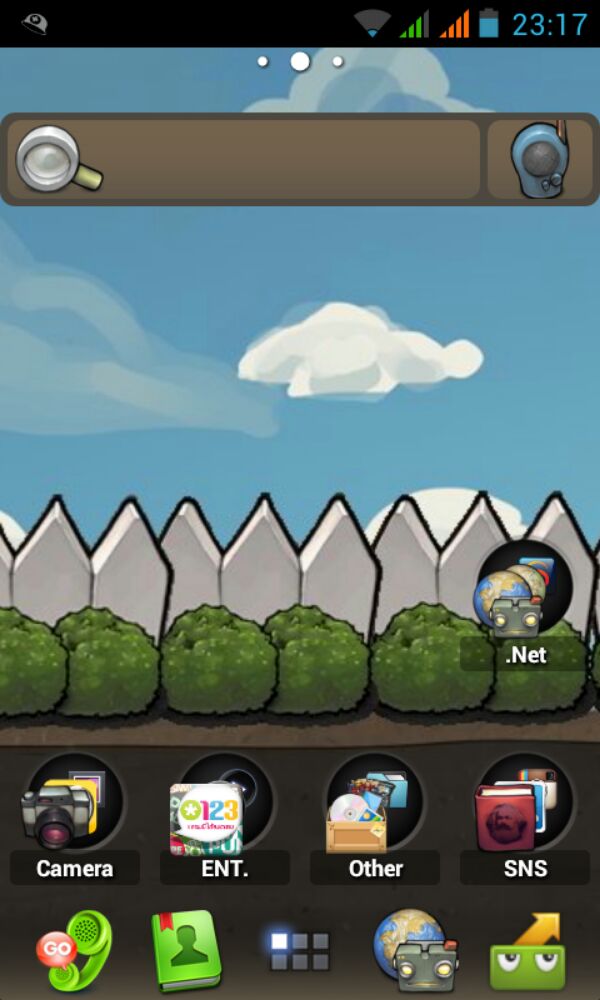Open the green contacts book
Image resolution: width=600 pixels, height=1000 pixels.
coord(186,949)
